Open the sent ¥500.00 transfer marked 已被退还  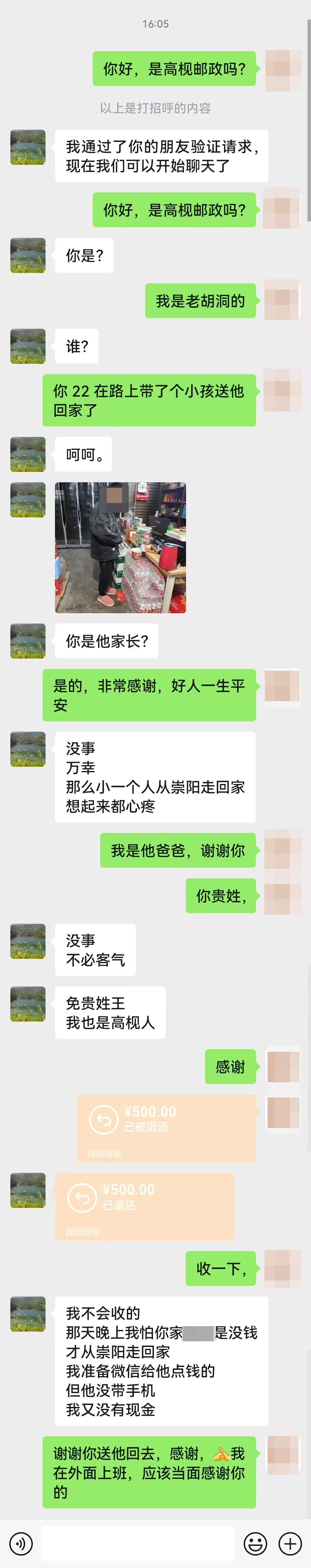(166, 1127)
